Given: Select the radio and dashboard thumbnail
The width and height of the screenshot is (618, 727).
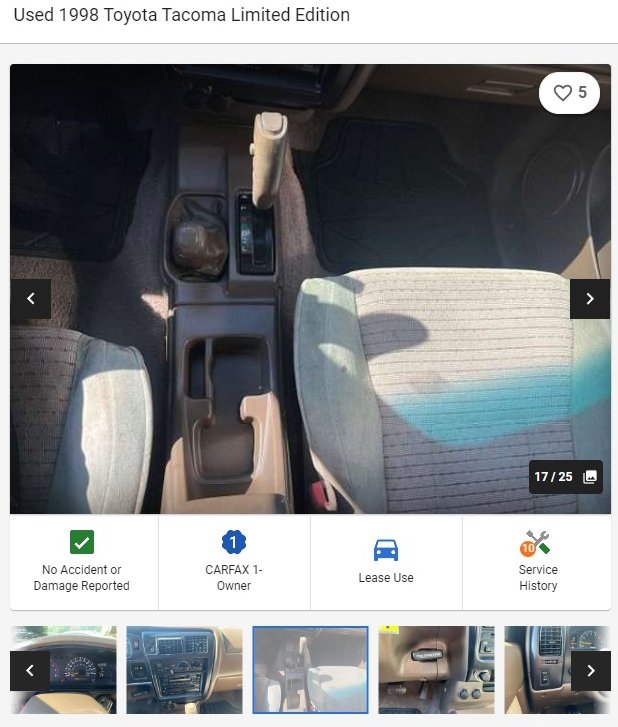Looking at the screenshot, I should [184, 669].
